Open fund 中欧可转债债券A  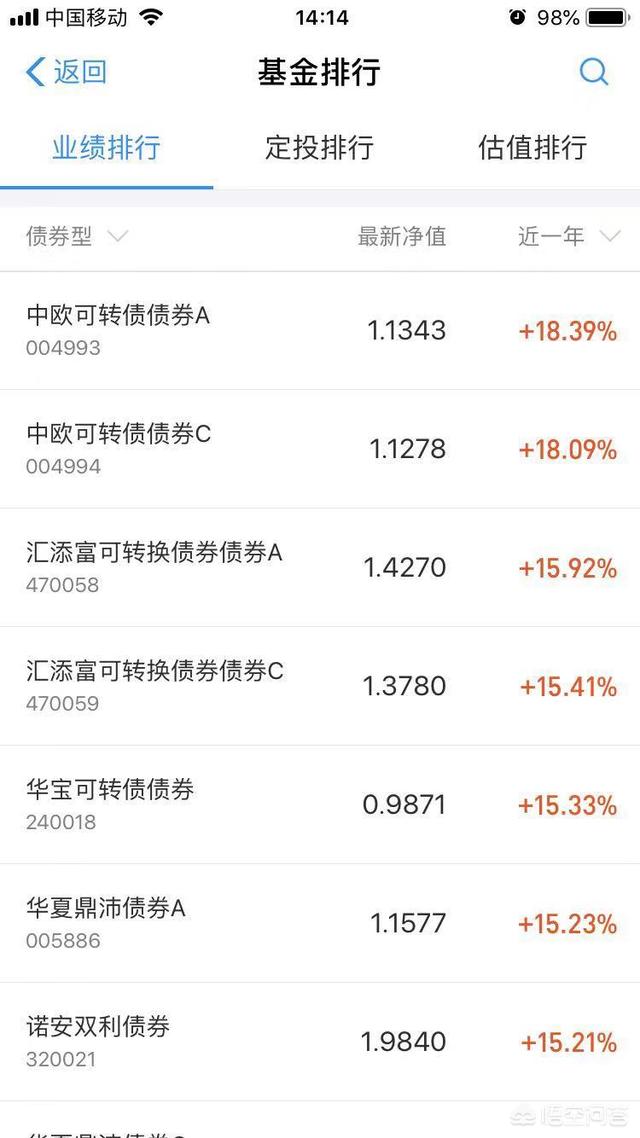click(x=320, y=331)
